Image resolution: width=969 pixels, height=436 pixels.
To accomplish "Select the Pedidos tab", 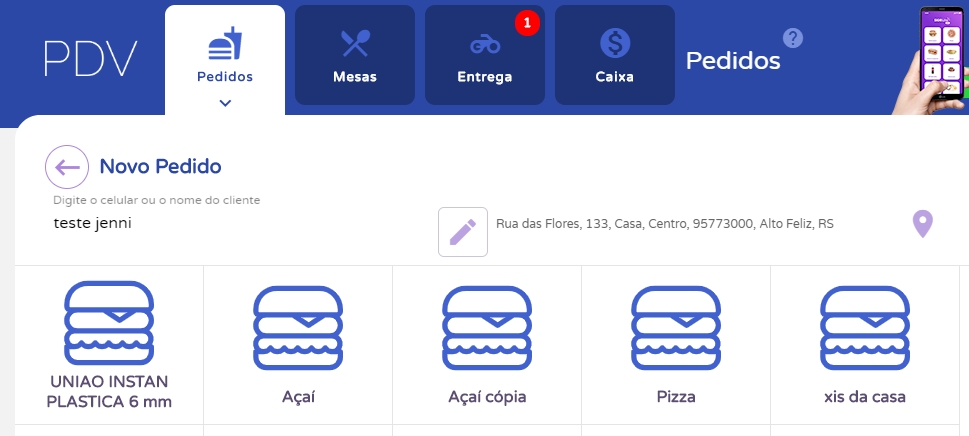I will pos(225,55).
